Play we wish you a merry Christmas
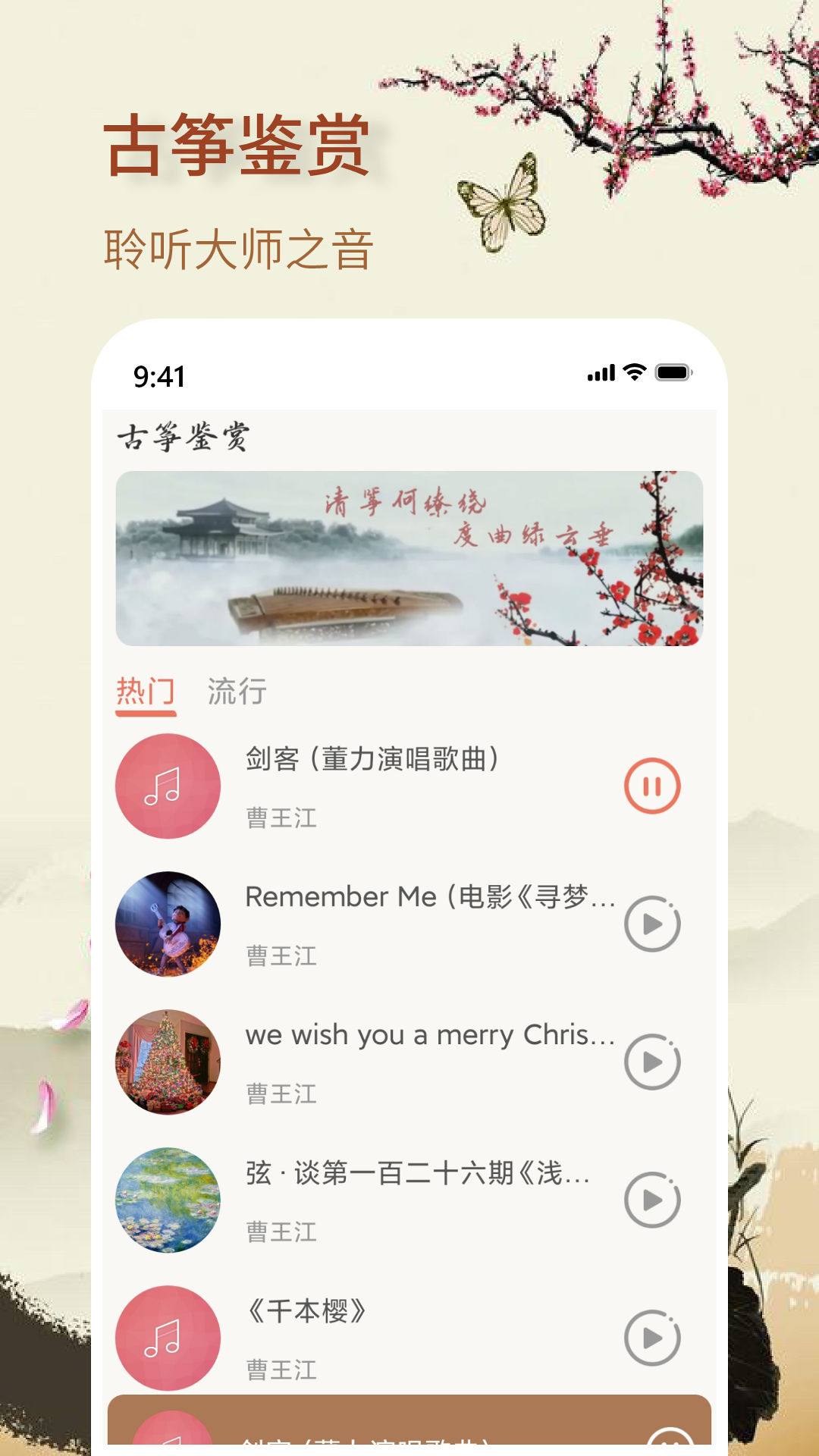Viewport: 819px width, 1456px height. click(651, 1062)
